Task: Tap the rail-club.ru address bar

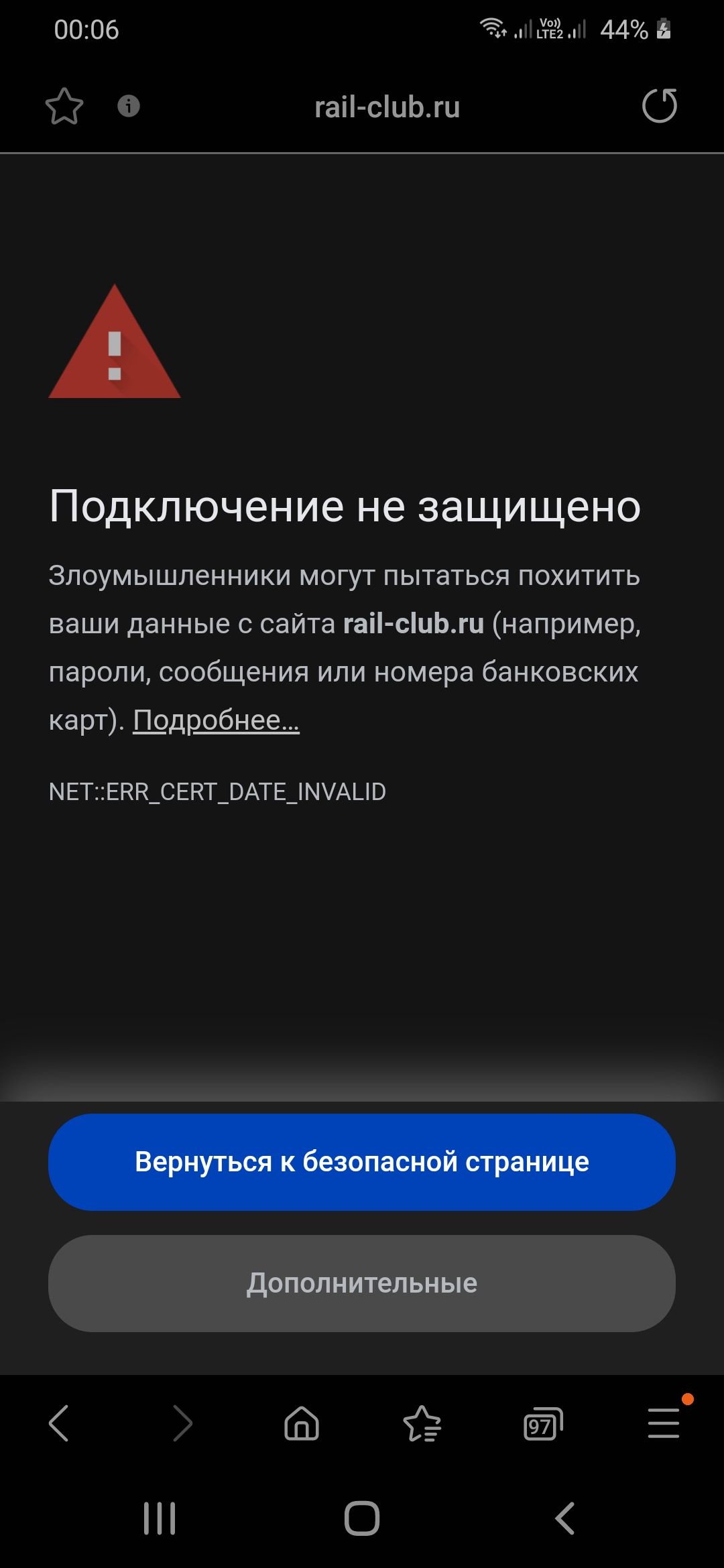Action: point(387,107)
